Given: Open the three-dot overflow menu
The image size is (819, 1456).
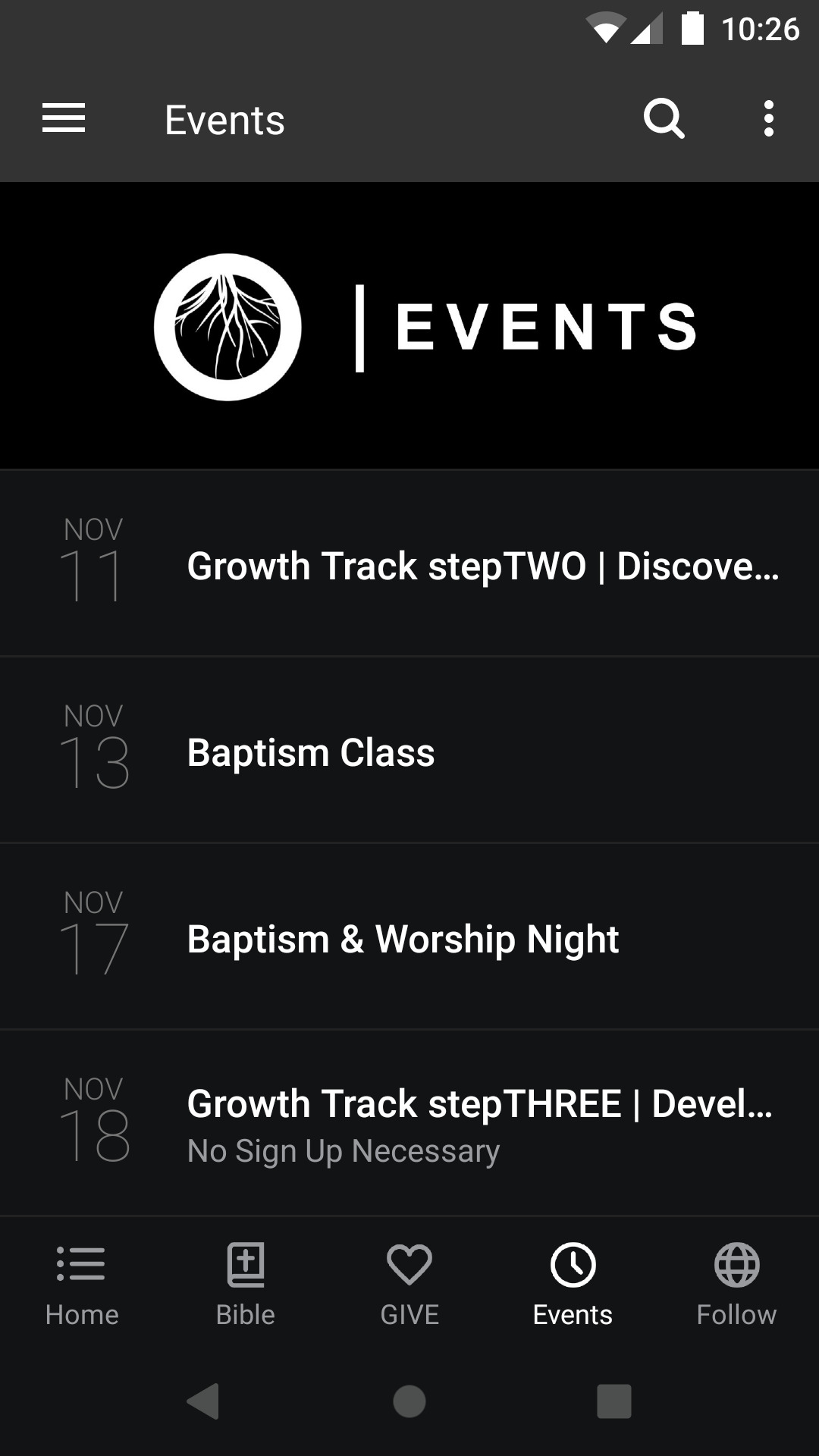Looking at the screenshot, I should click(x=769, y=119).
